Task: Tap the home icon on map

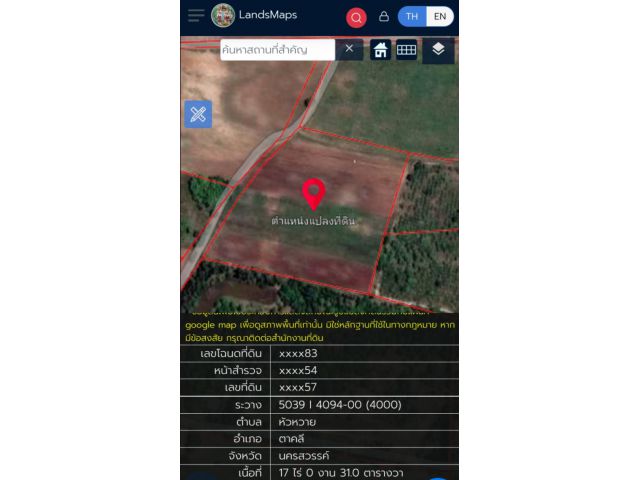Action: click(x=380, y=50)
